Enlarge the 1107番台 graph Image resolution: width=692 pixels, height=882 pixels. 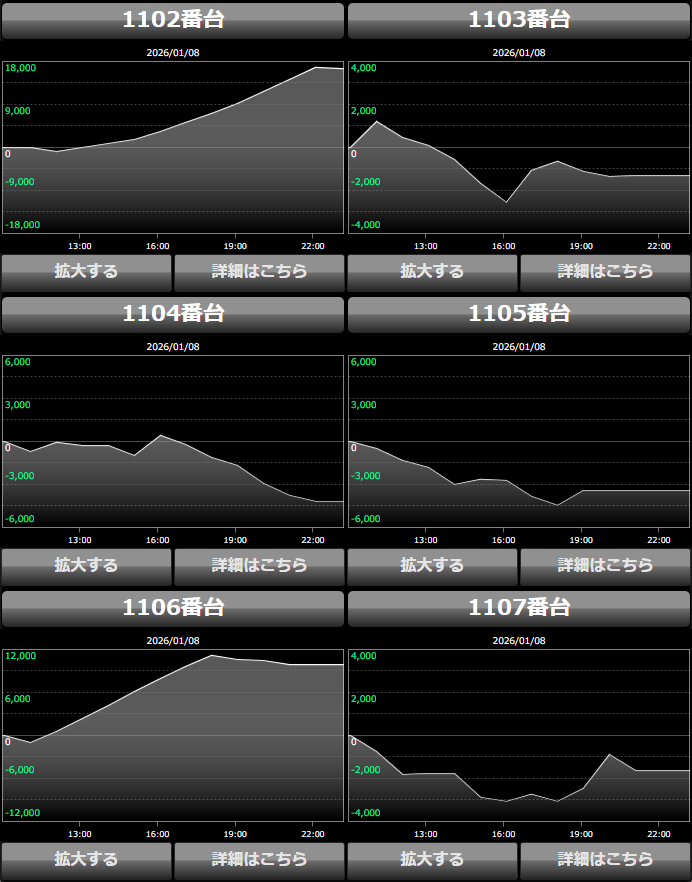(432, 859)
